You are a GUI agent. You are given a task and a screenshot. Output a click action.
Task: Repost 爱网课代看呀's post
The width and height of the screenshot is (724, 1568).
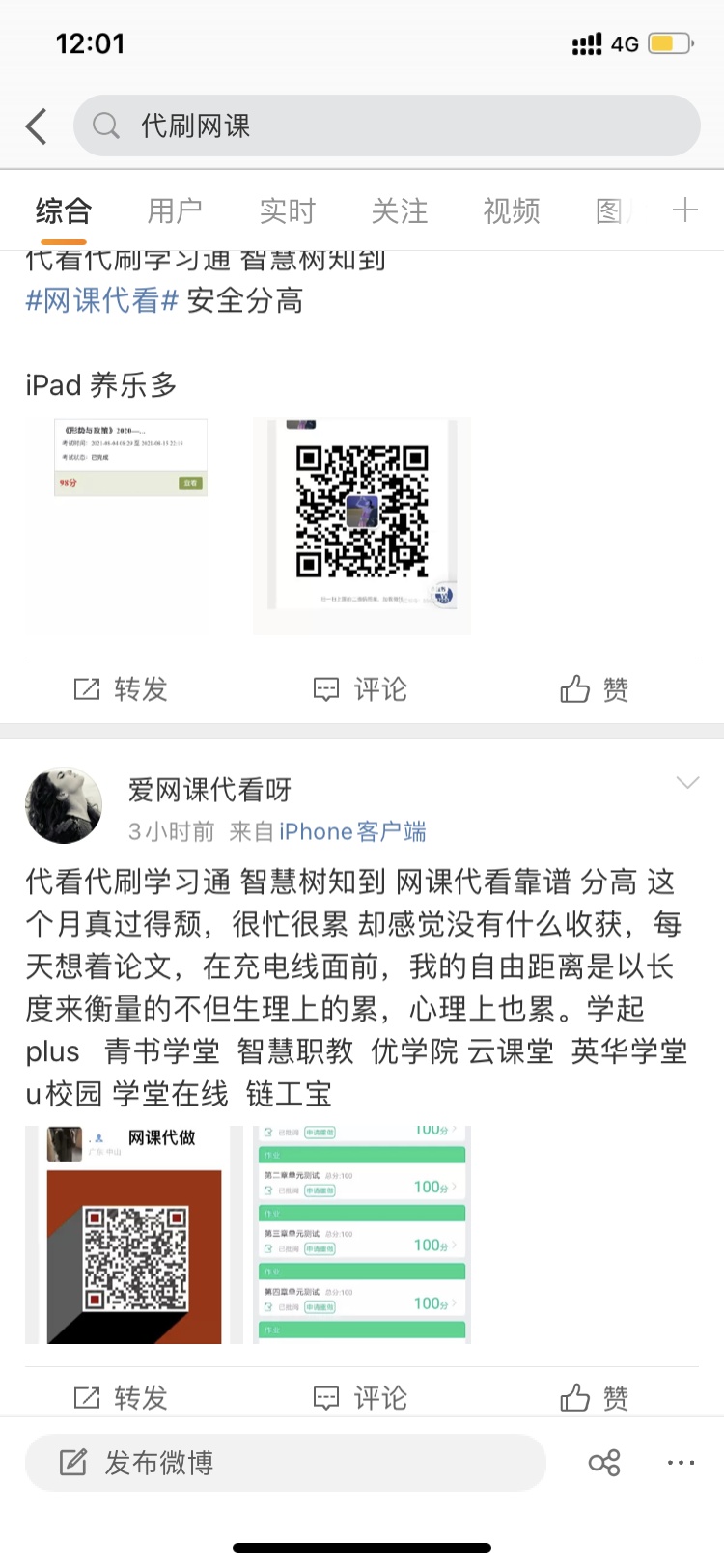pyautogui.click(x=121, y=1397)
